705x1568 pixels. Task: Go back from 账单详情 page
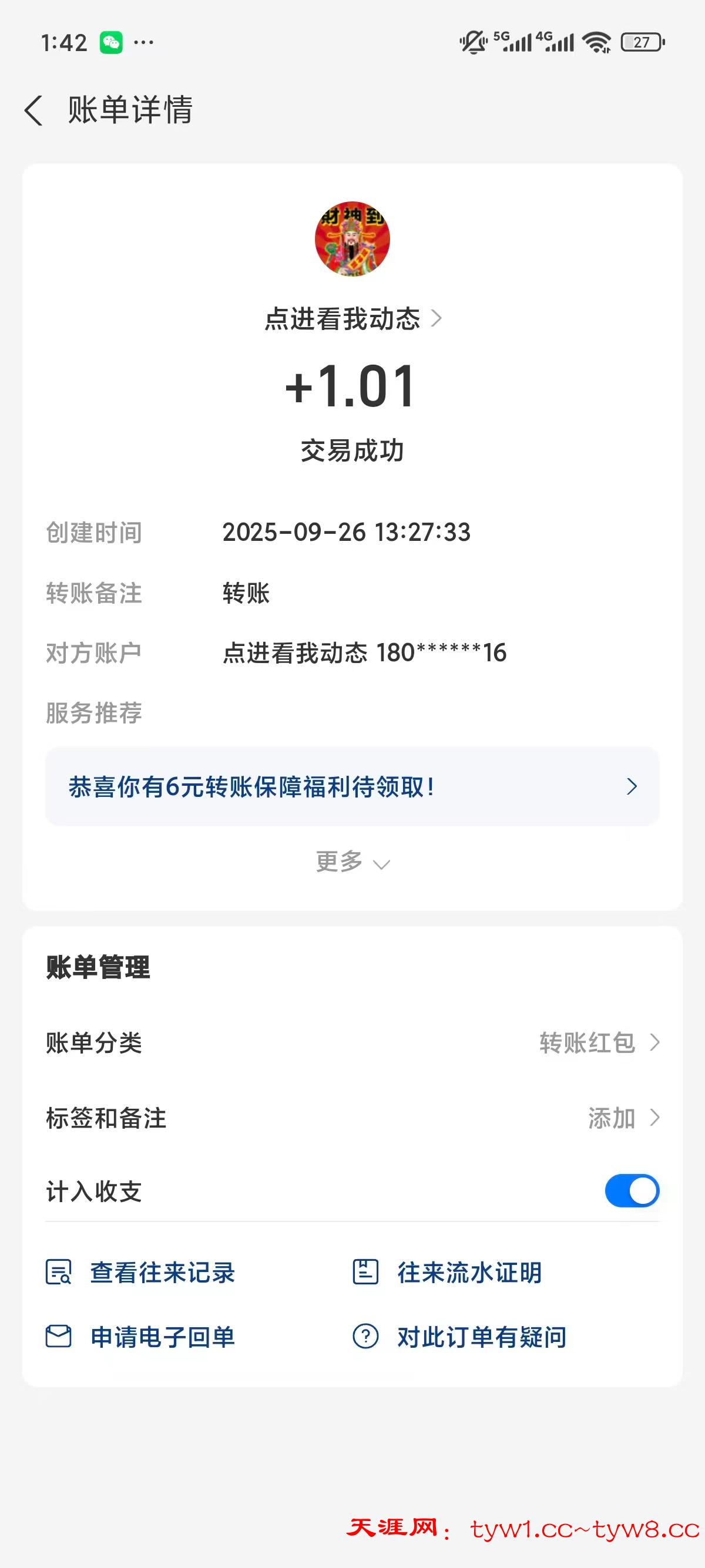click(x=34, y=111)
